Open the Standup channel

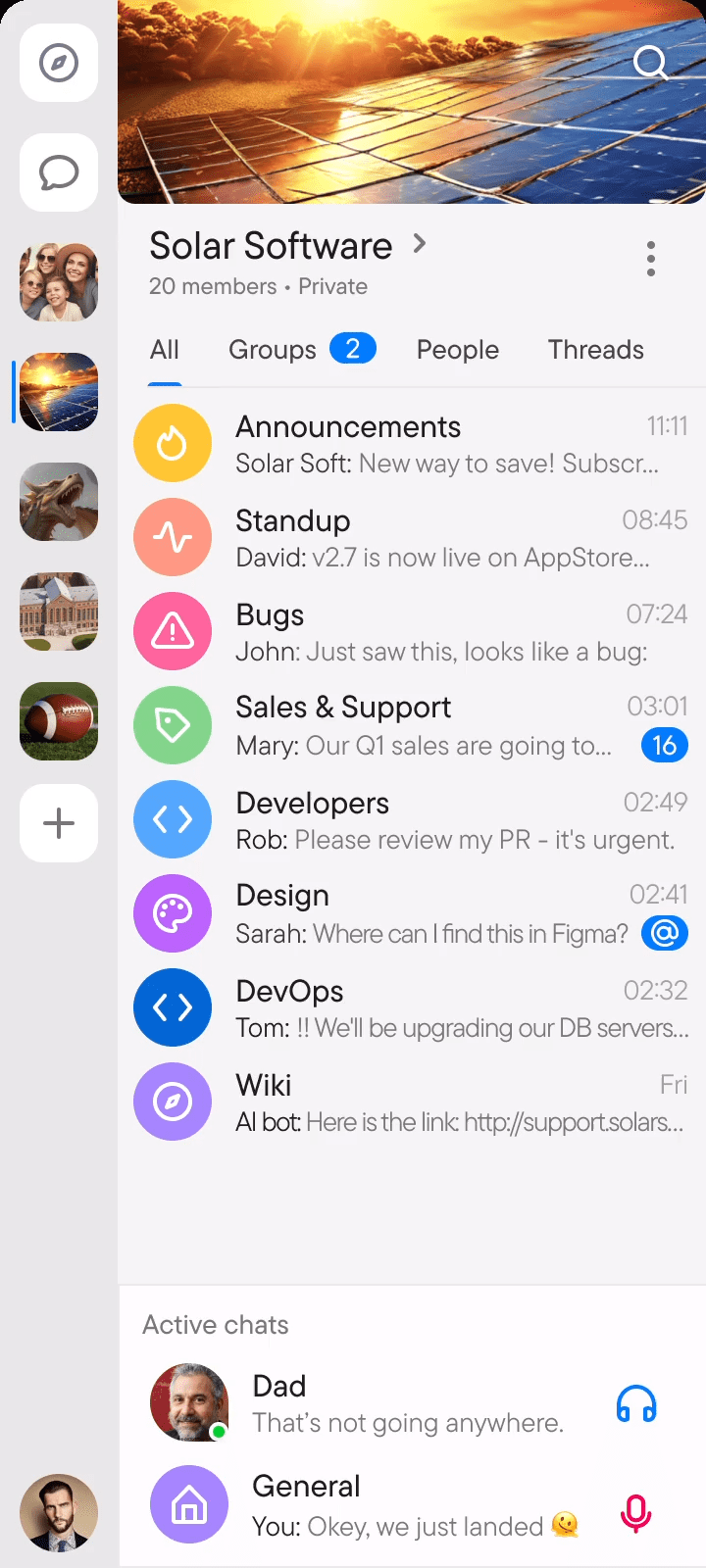pyautogui.click(x=412, y=538)
